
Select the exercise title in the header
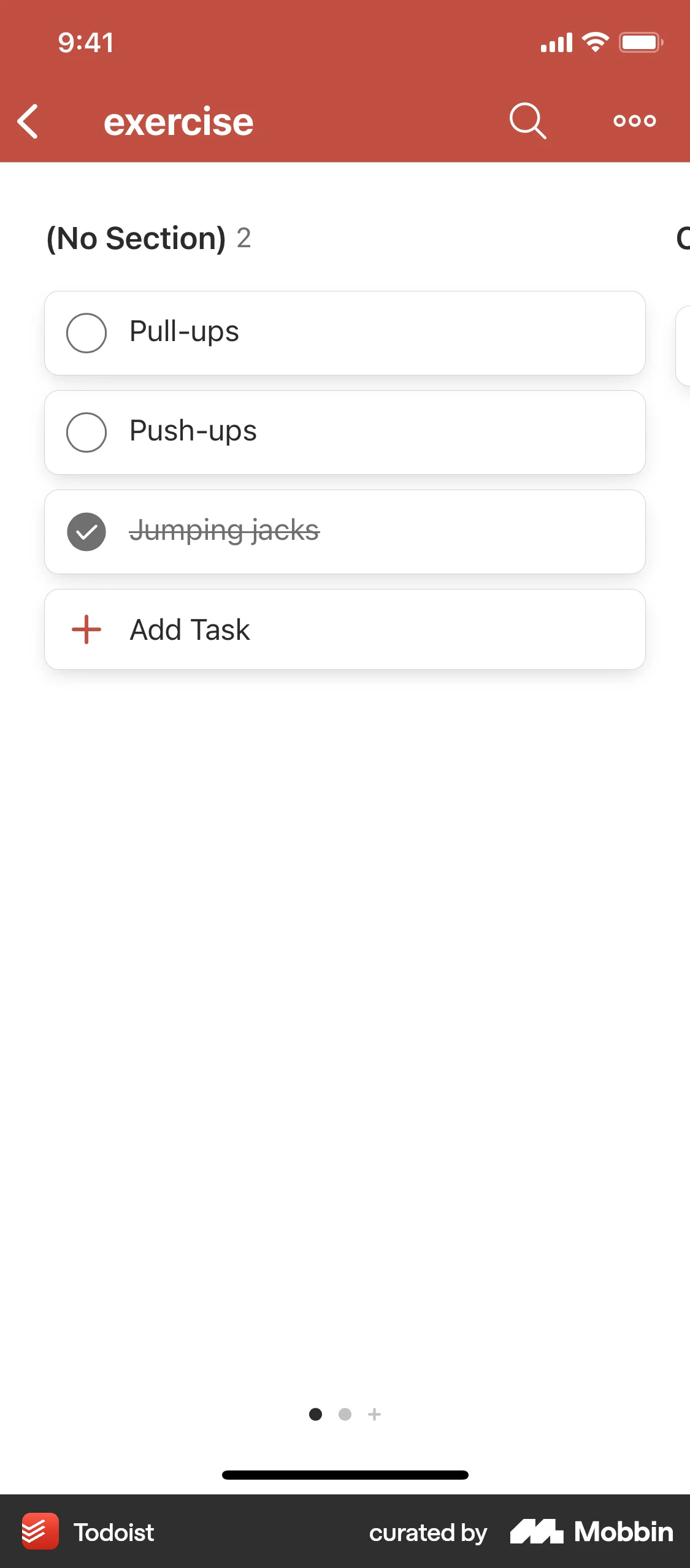pos(178,120)
